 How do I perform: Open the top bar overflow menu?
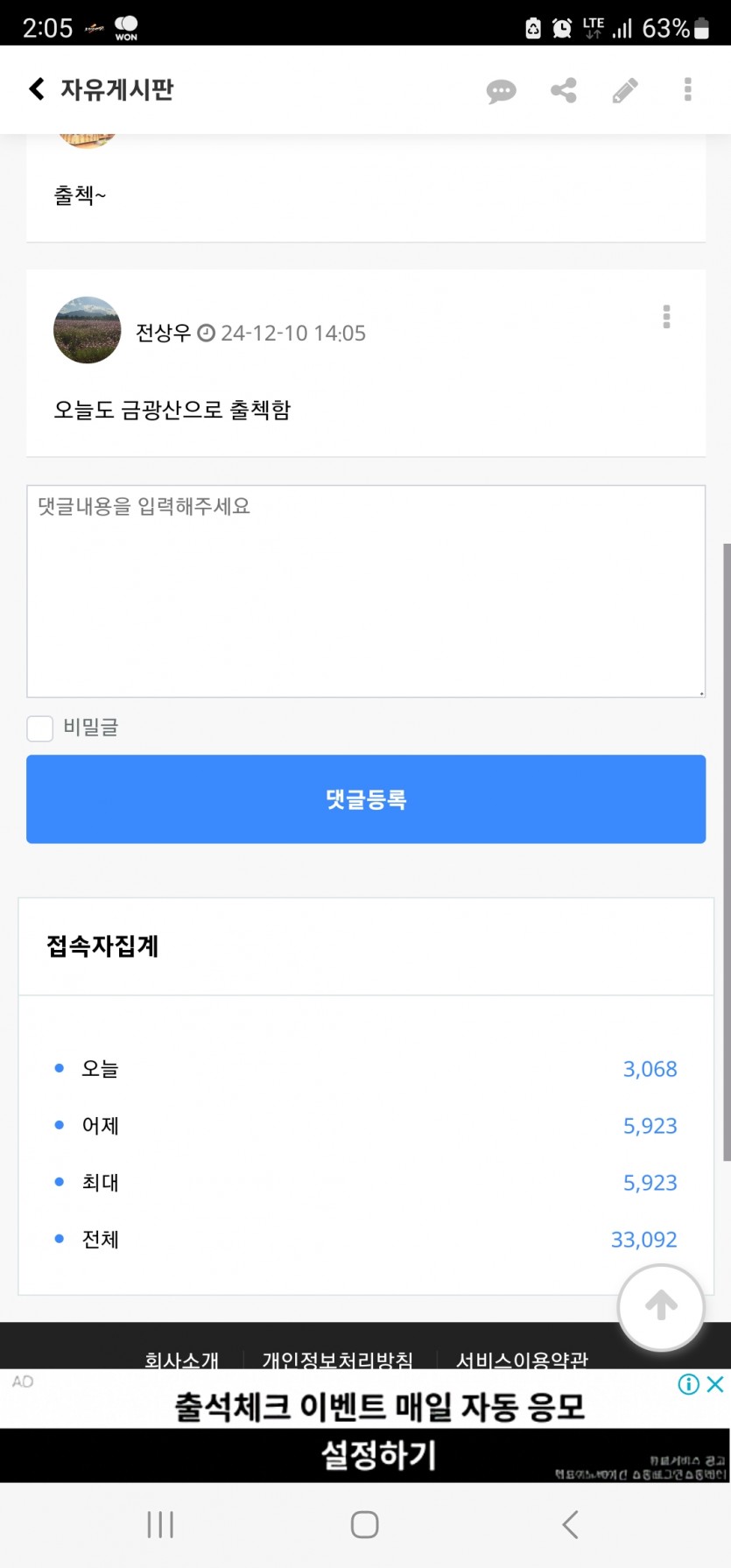(x=688, y=89)
